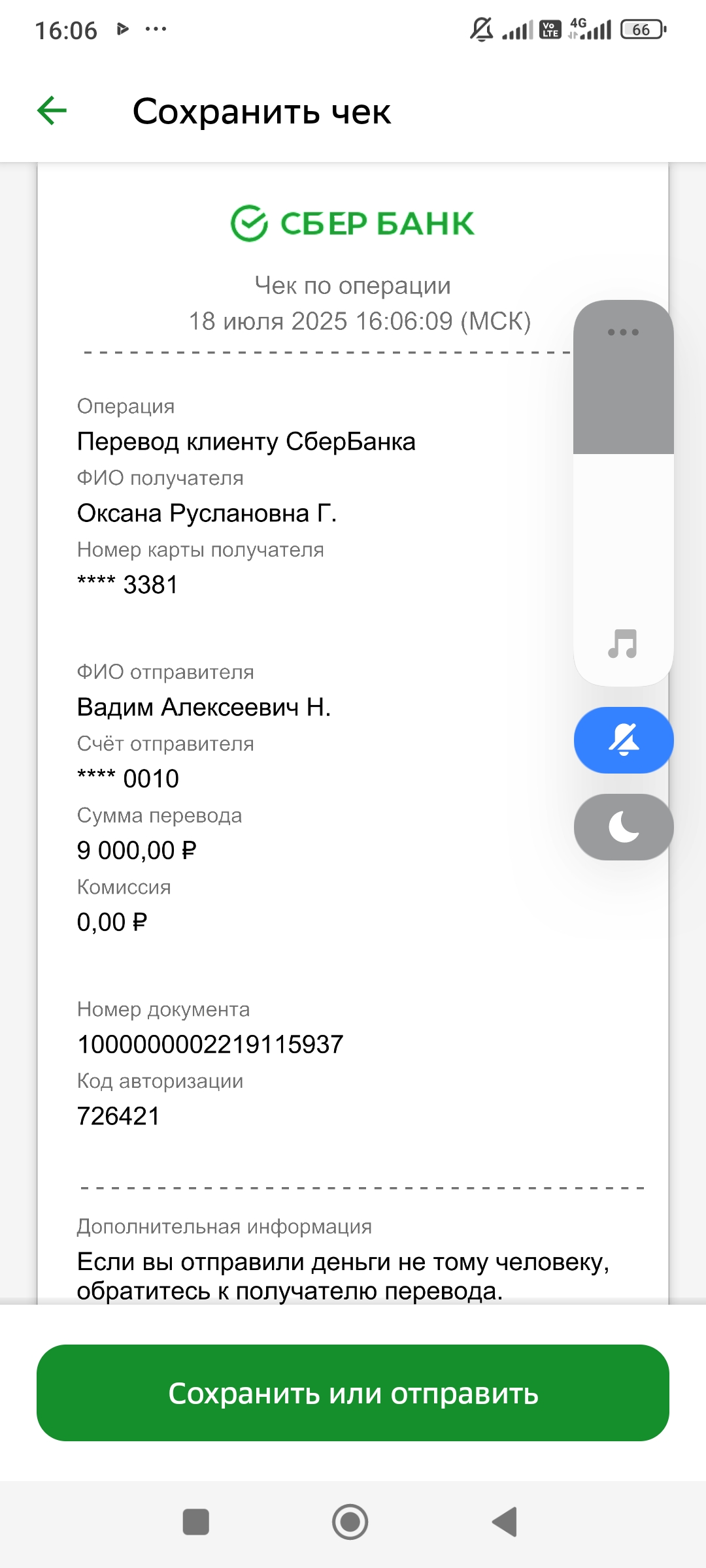Enable Do Not Disturb moon button
Viewport: 706px width, 1568px height.
(x=624, y=827)
